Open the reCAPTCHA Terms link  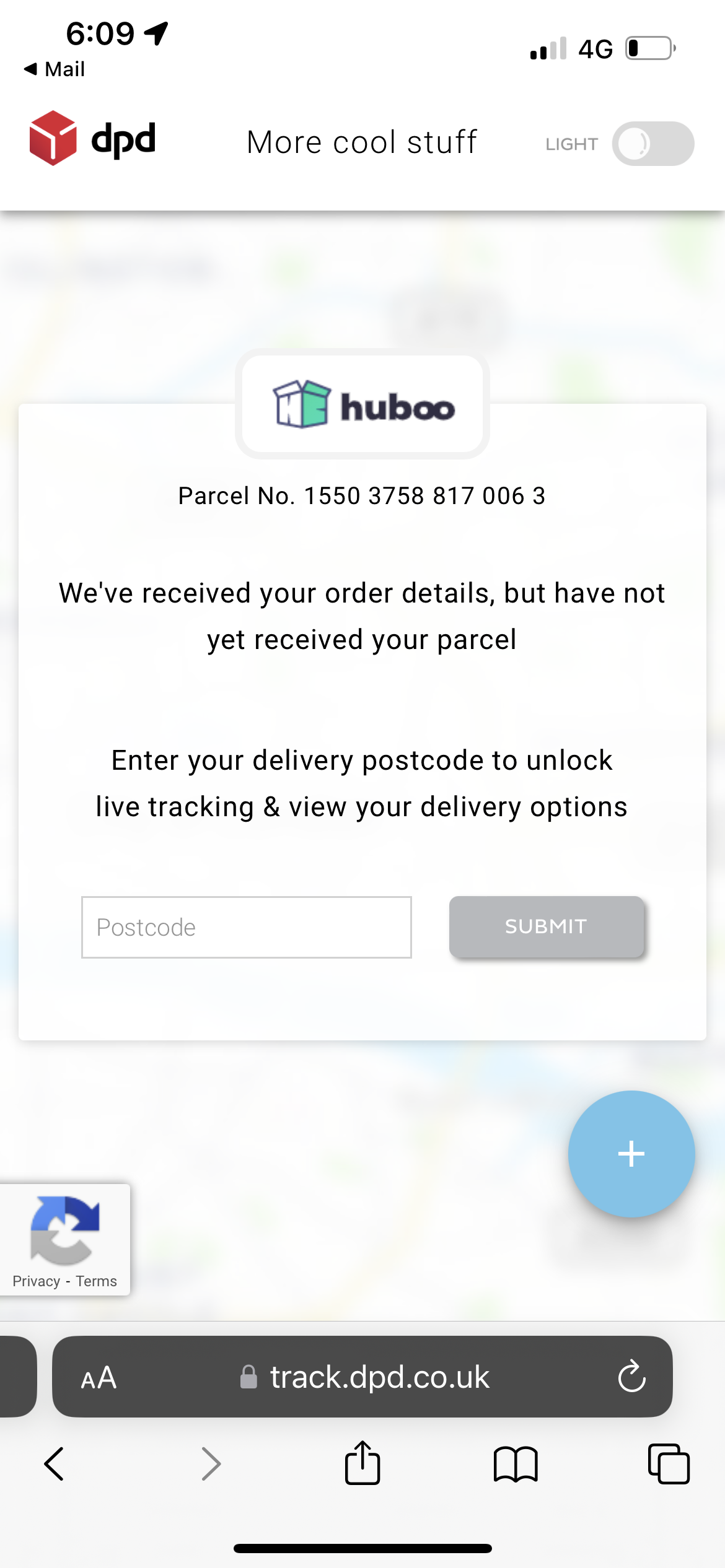coord(96,1281)
